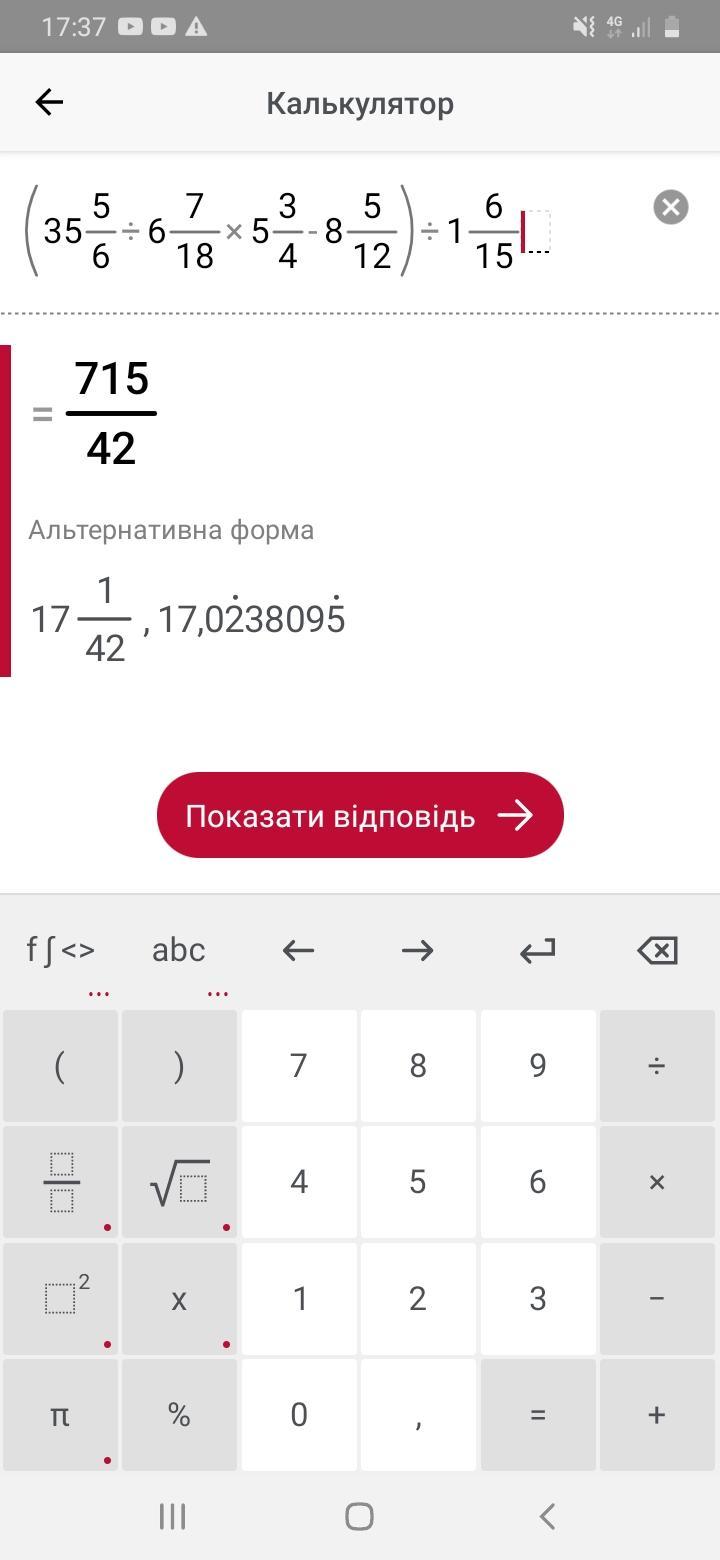
Task: Delete the last character with backspace
Action: coord(657,950)
